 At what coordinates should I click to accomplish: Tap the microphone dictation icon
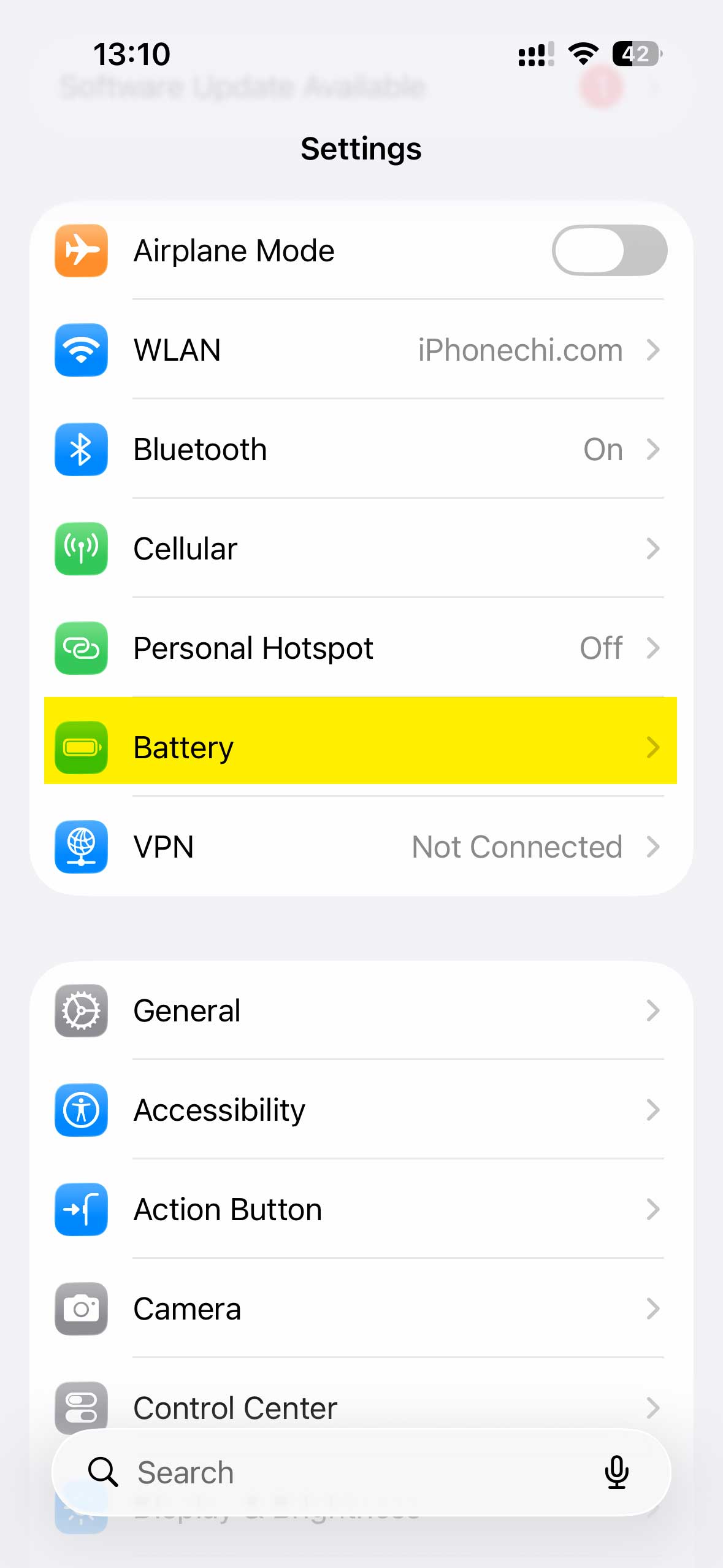point(616,1472)
